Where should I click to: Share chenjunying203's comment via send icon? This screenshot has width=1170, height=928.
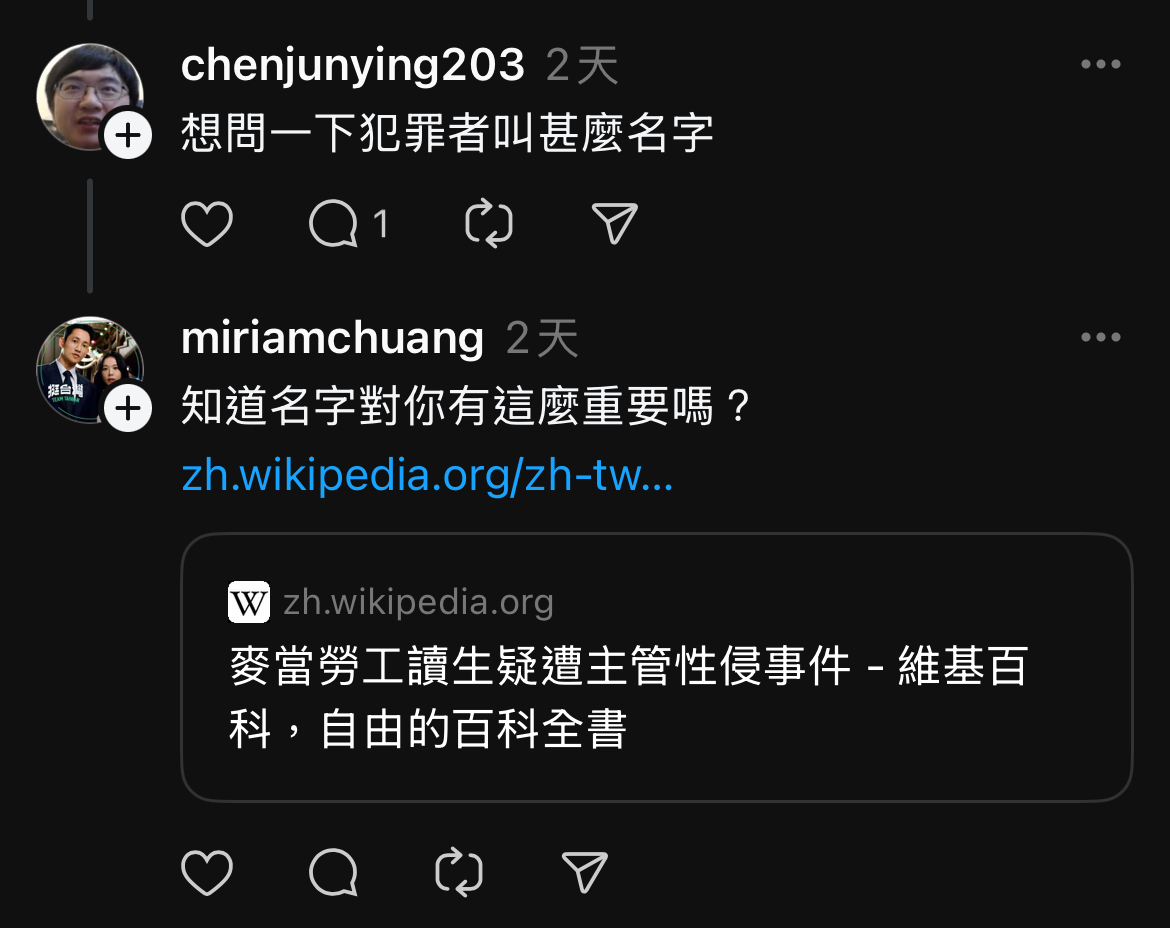(614, 224)
